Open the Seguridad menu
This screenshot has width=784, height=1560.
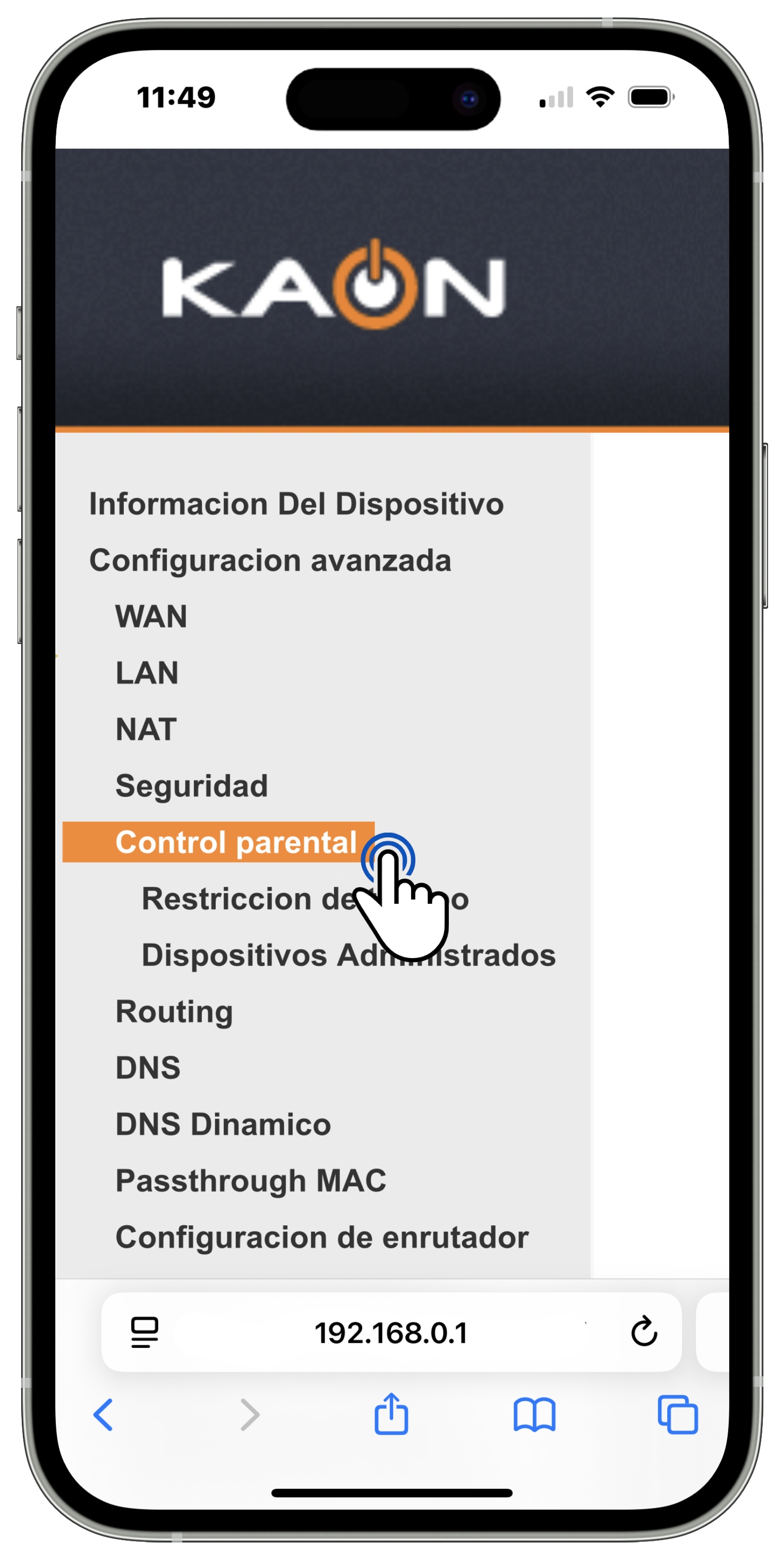coord(191,786)
